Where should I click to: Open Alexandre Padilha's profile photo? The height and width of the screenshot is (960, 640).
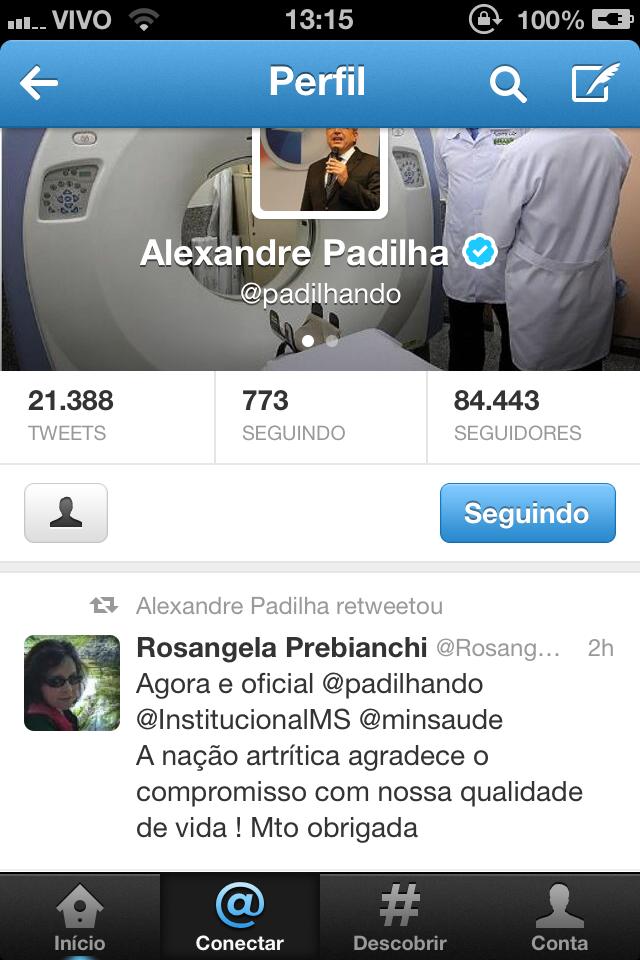(320, 168)
